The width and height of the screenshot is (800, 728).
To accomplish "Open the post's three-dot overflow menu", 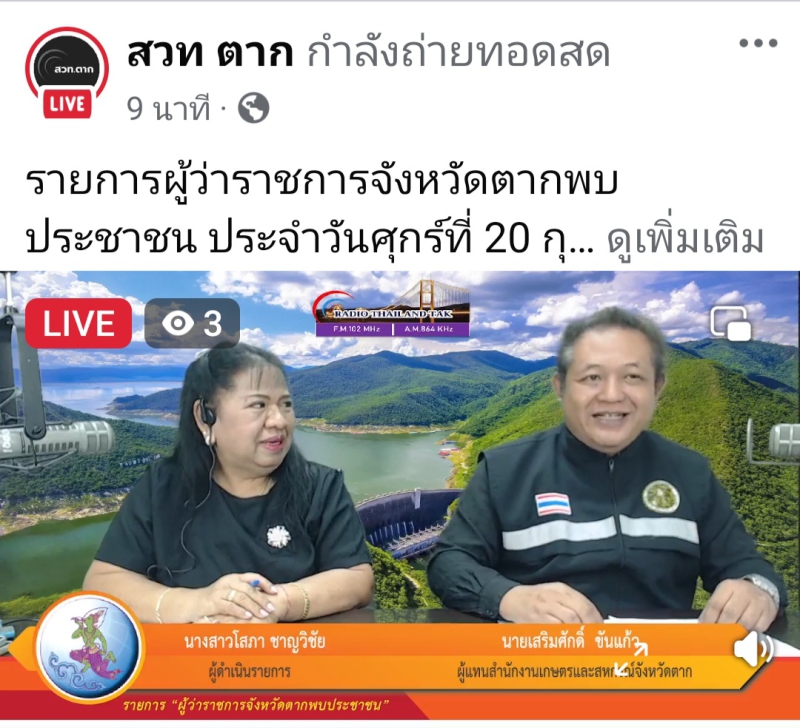I will [x=757, y=43].
